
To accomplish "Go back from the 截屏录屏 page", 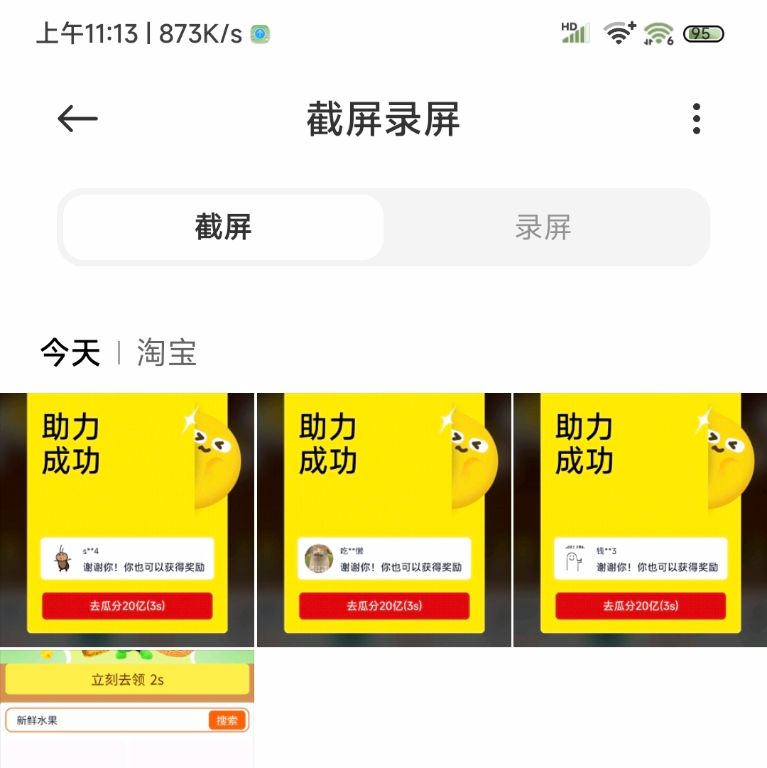I will click(77, 119).
